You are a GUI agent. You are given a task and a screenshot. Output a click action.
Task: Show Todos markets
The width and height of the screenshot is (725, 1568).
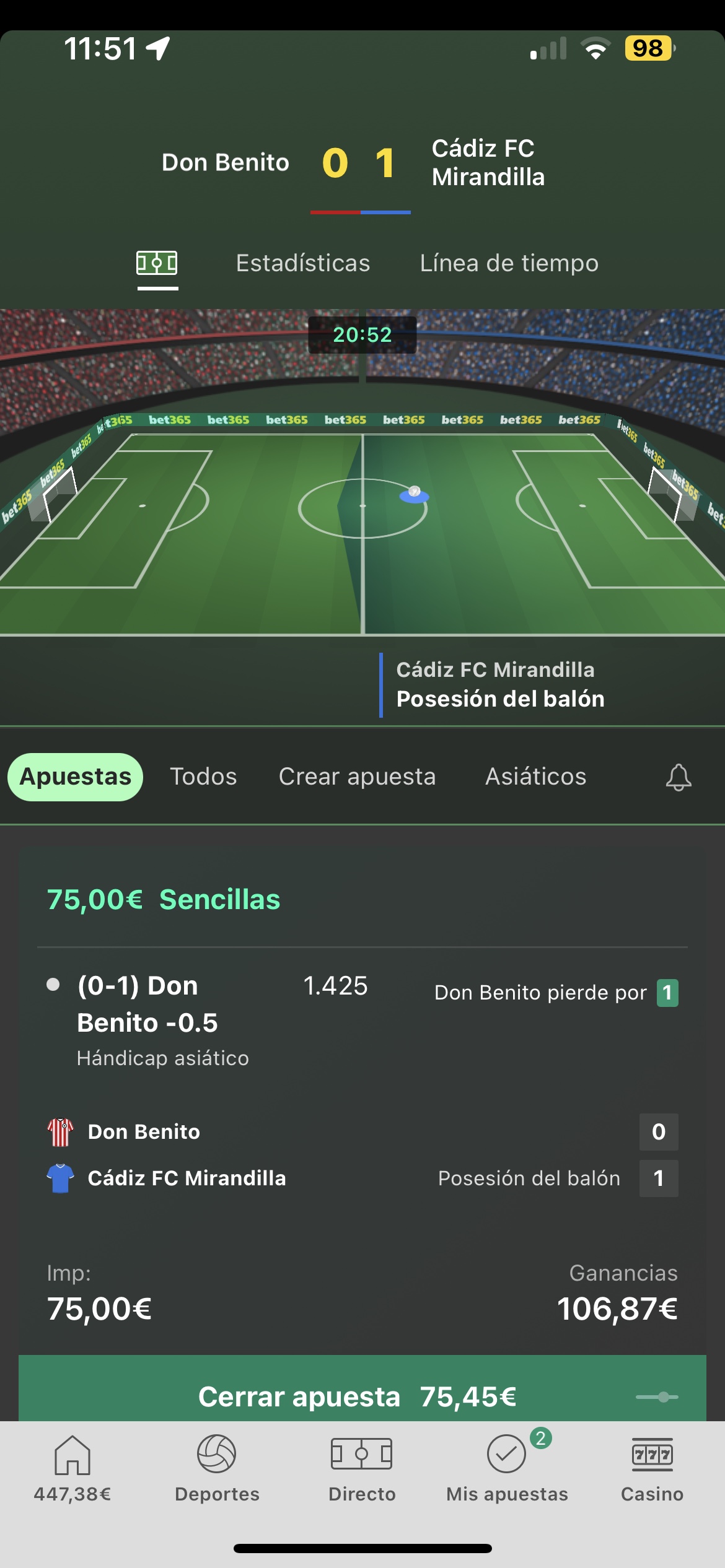(203, 777)
